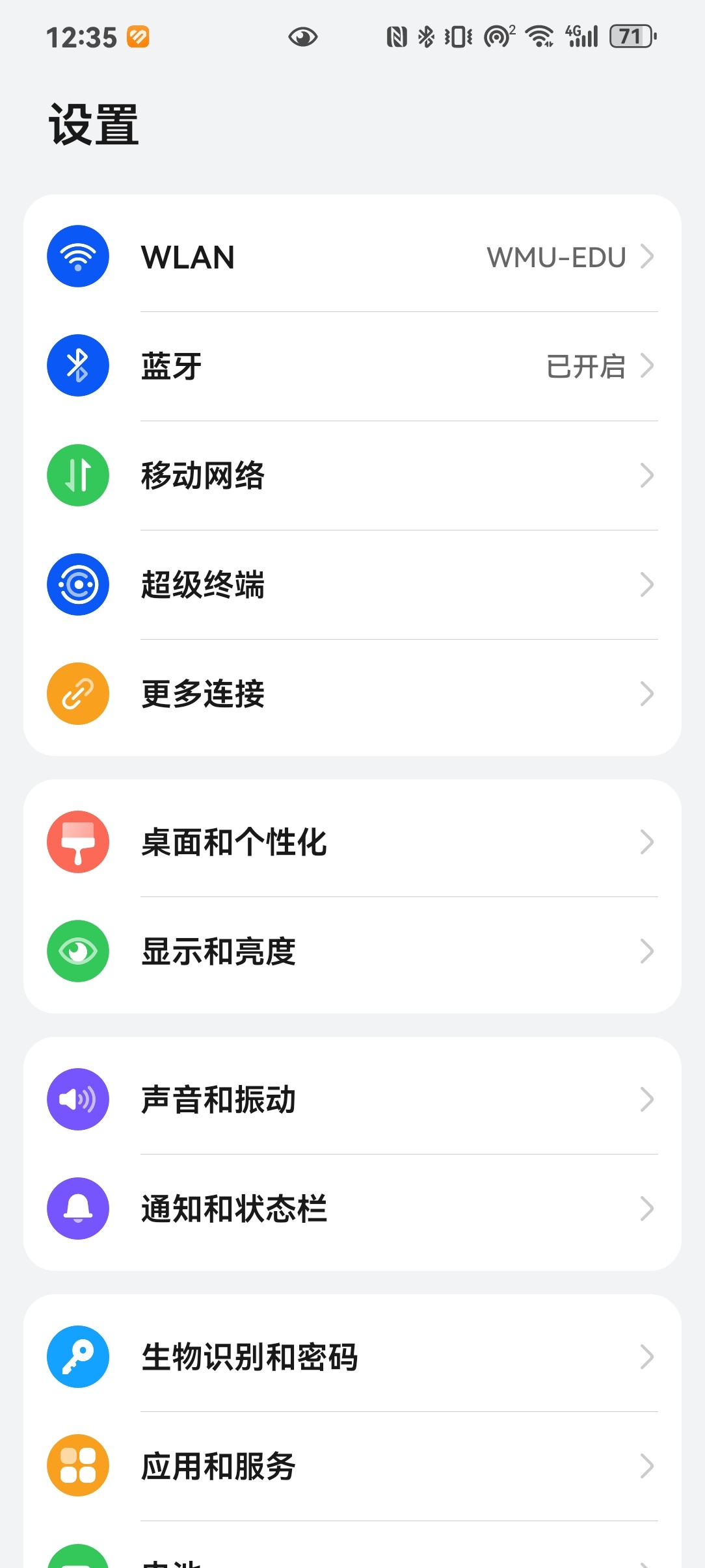Select 更多连接 for more connections
The width and height of the screenshot is (705, 1568).
tap(351, 694)
